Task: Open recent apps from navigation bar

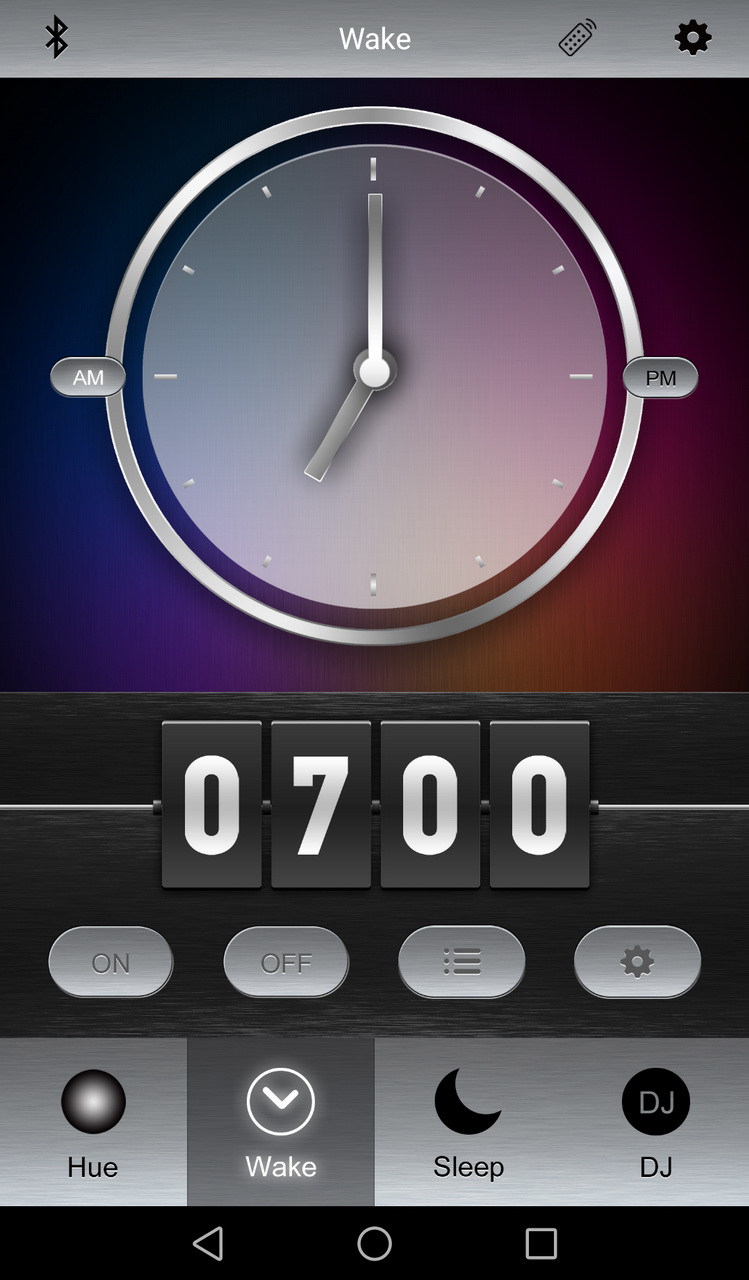Action: [x=541, y=1243]
